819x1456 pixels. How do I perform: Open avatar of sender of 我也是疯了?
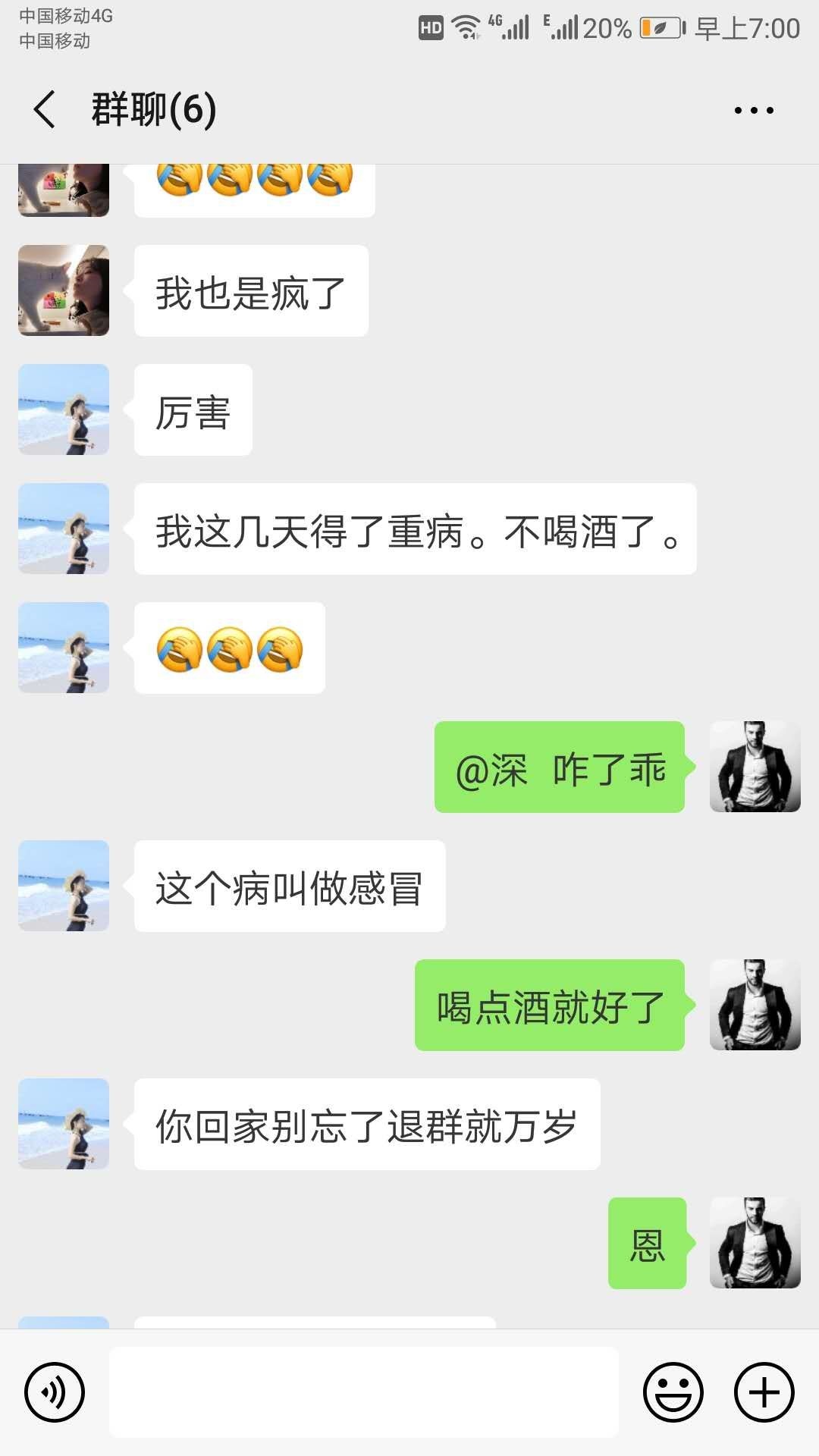(64, 290)
